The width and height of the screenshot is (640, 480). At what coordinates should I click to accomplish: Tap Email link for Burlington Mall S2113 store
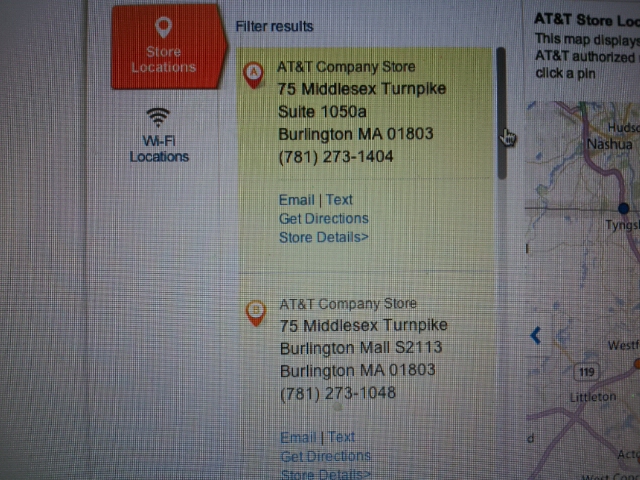pyautogui.click(x=297, y=437)
